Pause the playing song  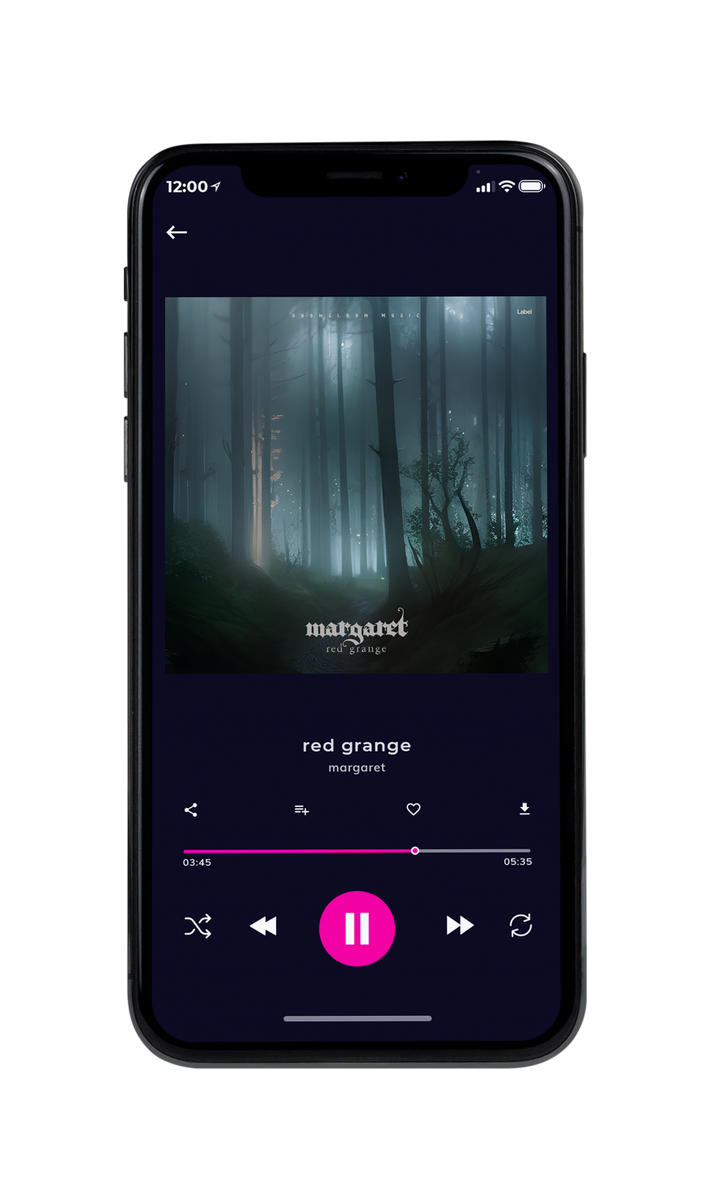[357, 928]
